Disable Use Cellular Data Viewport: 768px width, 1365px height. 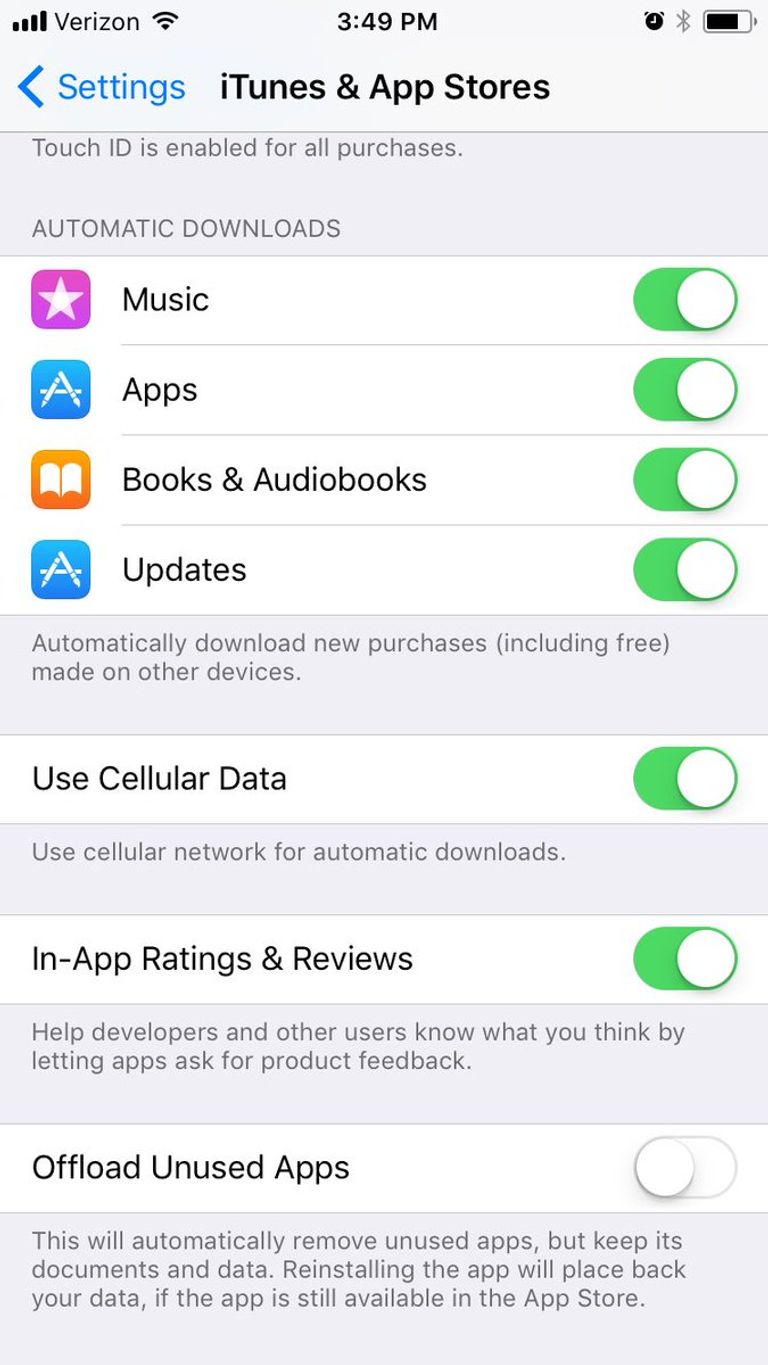684,779
